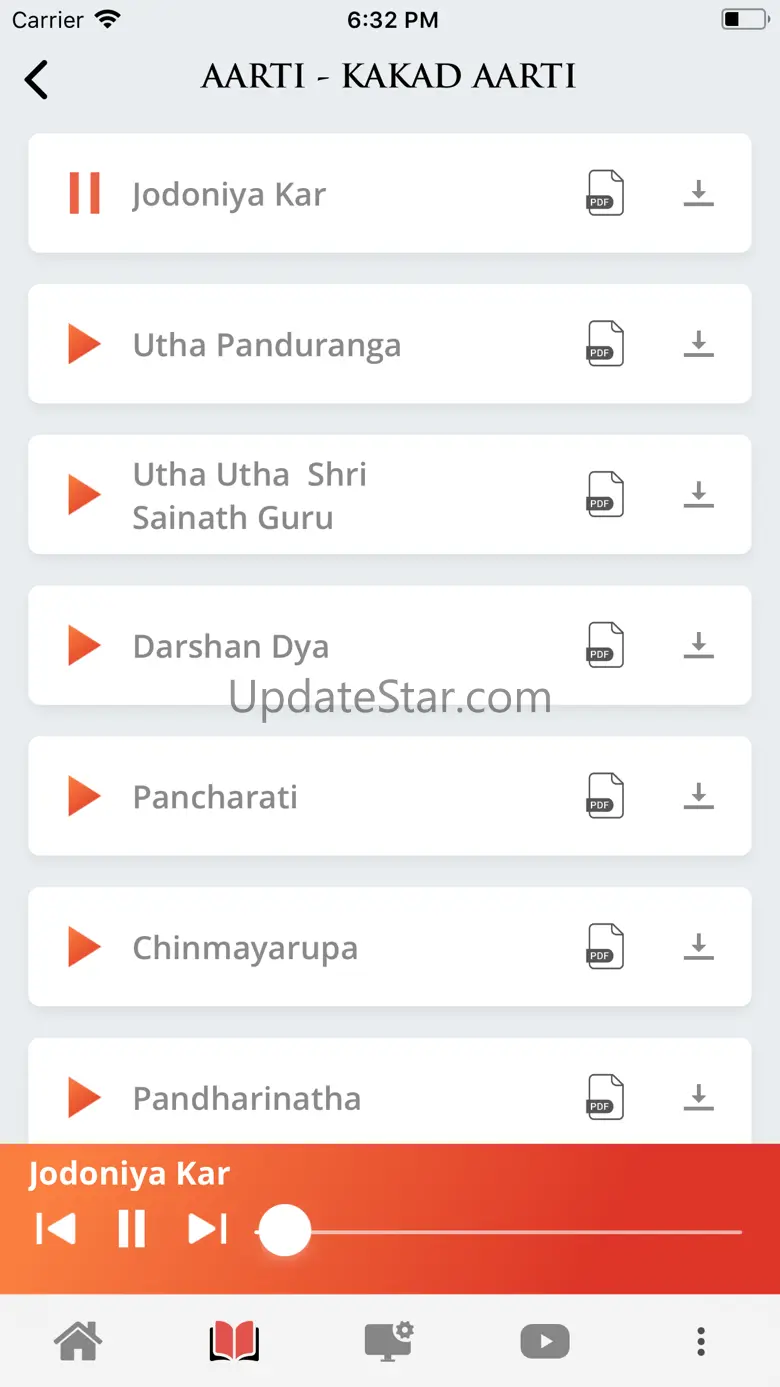Open the PDF for Darshan Dya
The width and height of the screenshot is (780, 1387).
(x=604, y=645)
